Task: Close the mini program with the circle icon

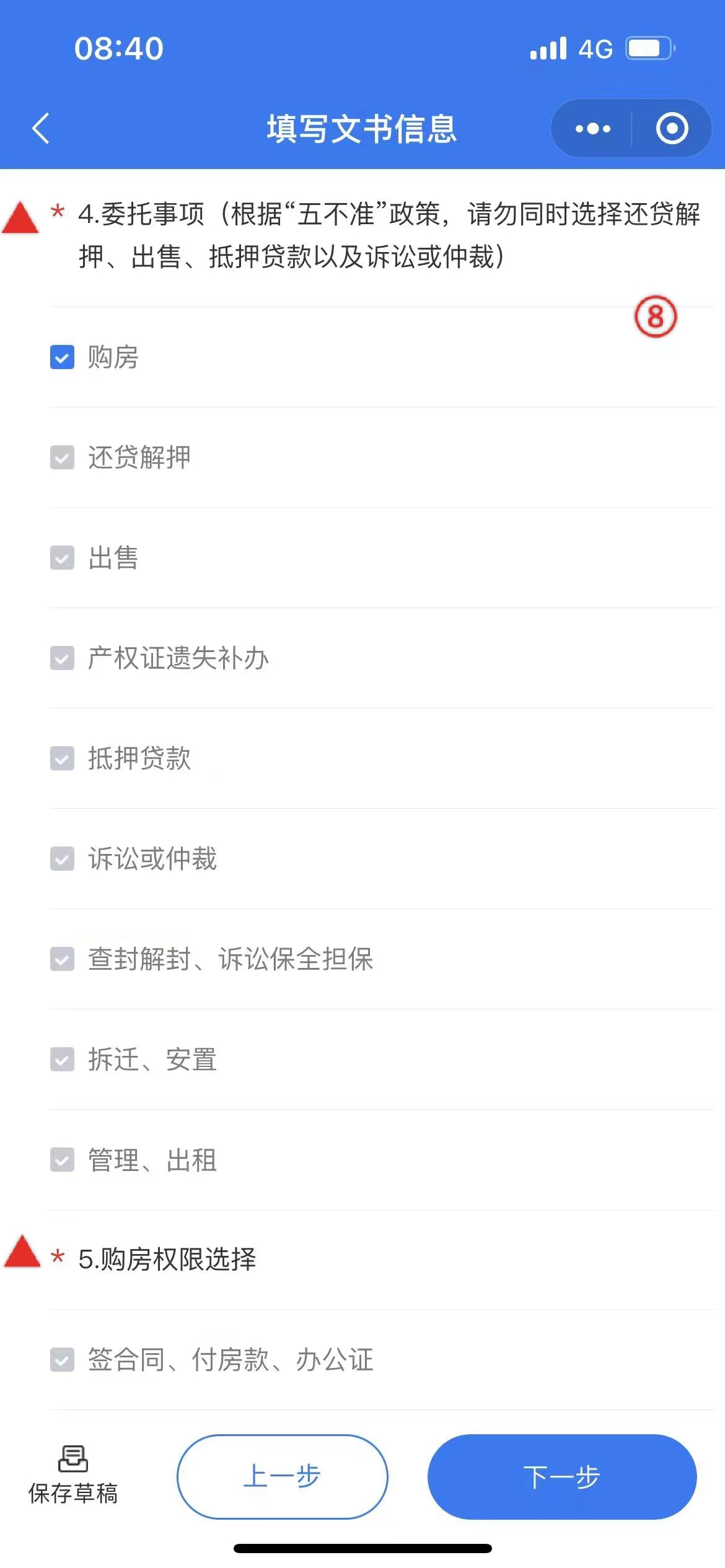Action: [672, 129]
